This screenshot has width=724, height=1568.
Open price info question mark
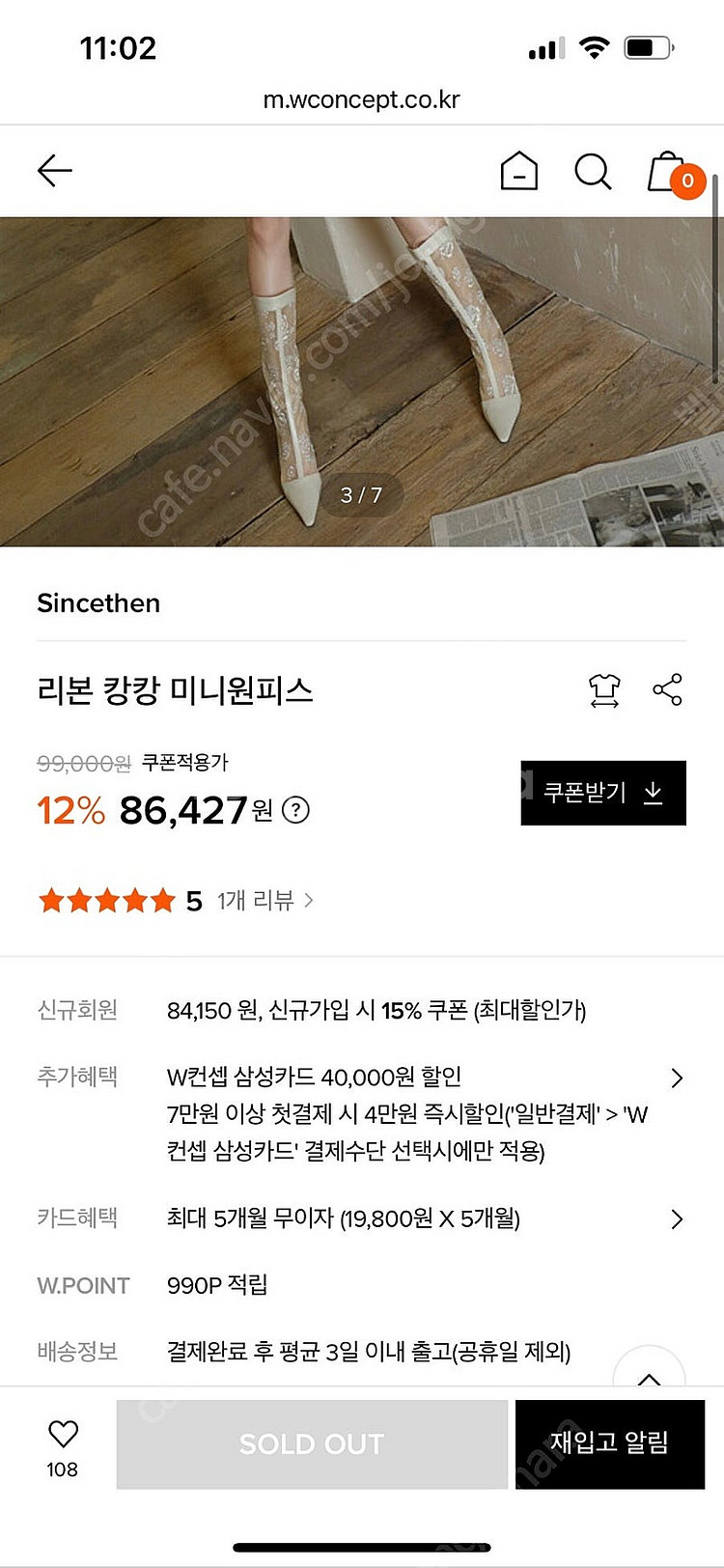click(x=295, y=810)
